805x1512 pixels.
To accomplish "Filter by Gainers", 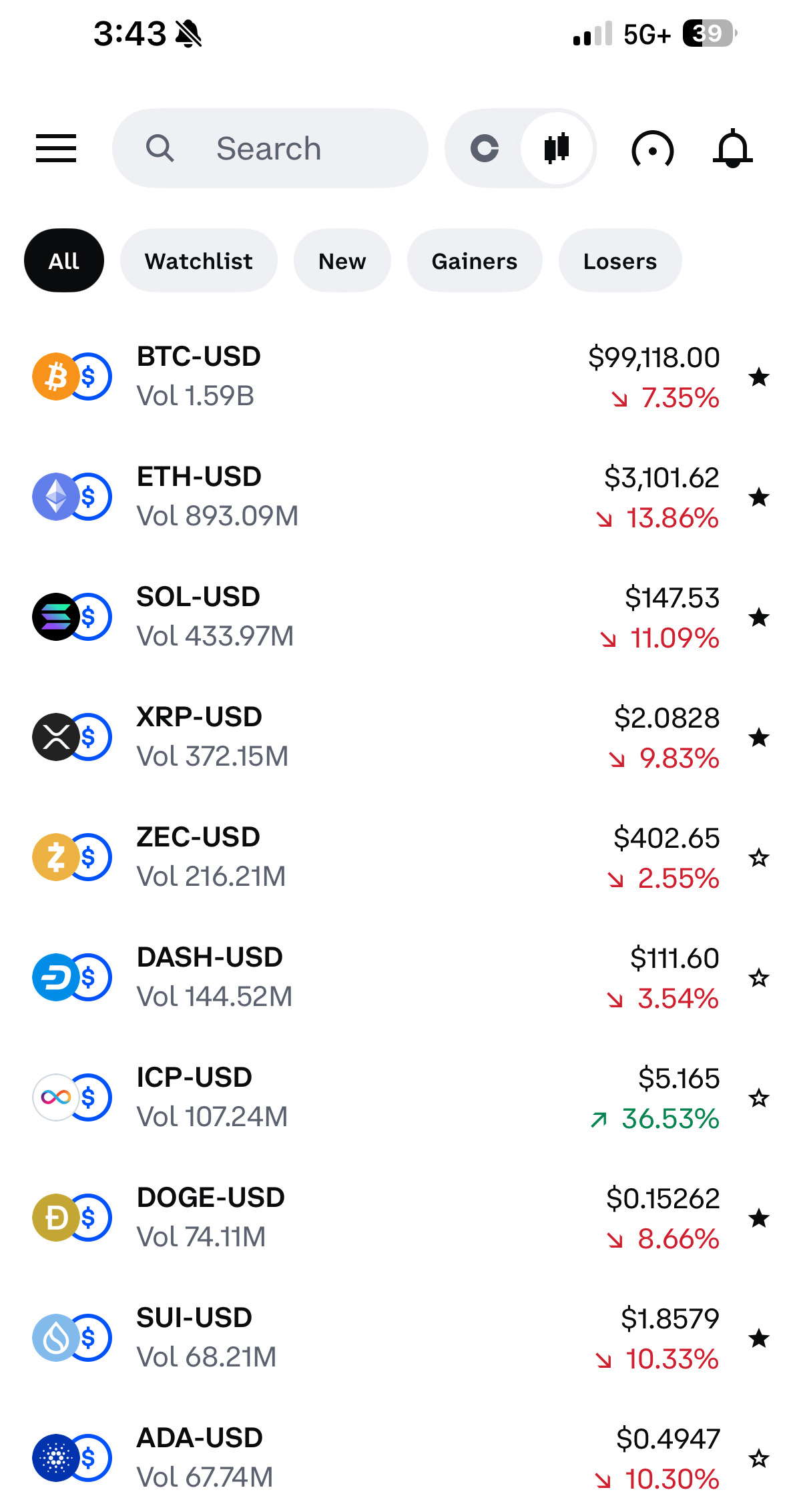I will pos(474,261).
